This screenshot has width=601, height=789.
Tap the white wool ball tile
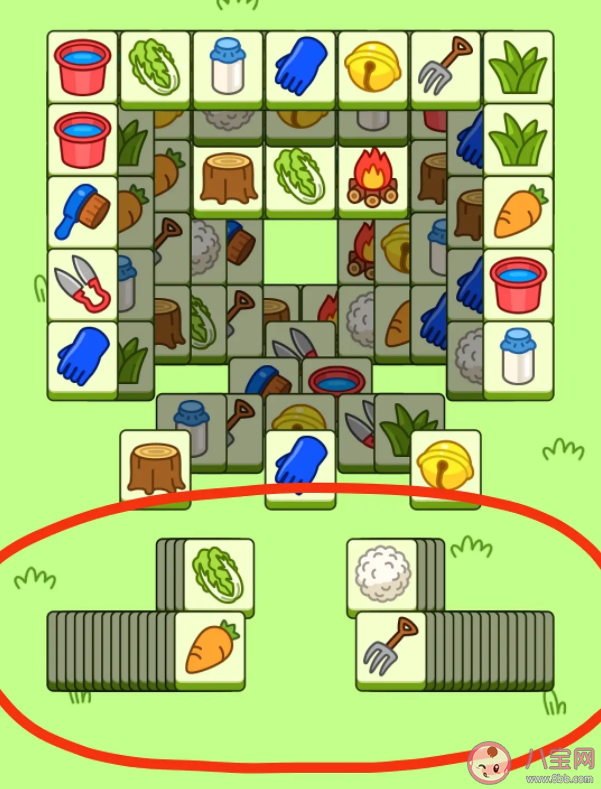[x=381, y=575]
